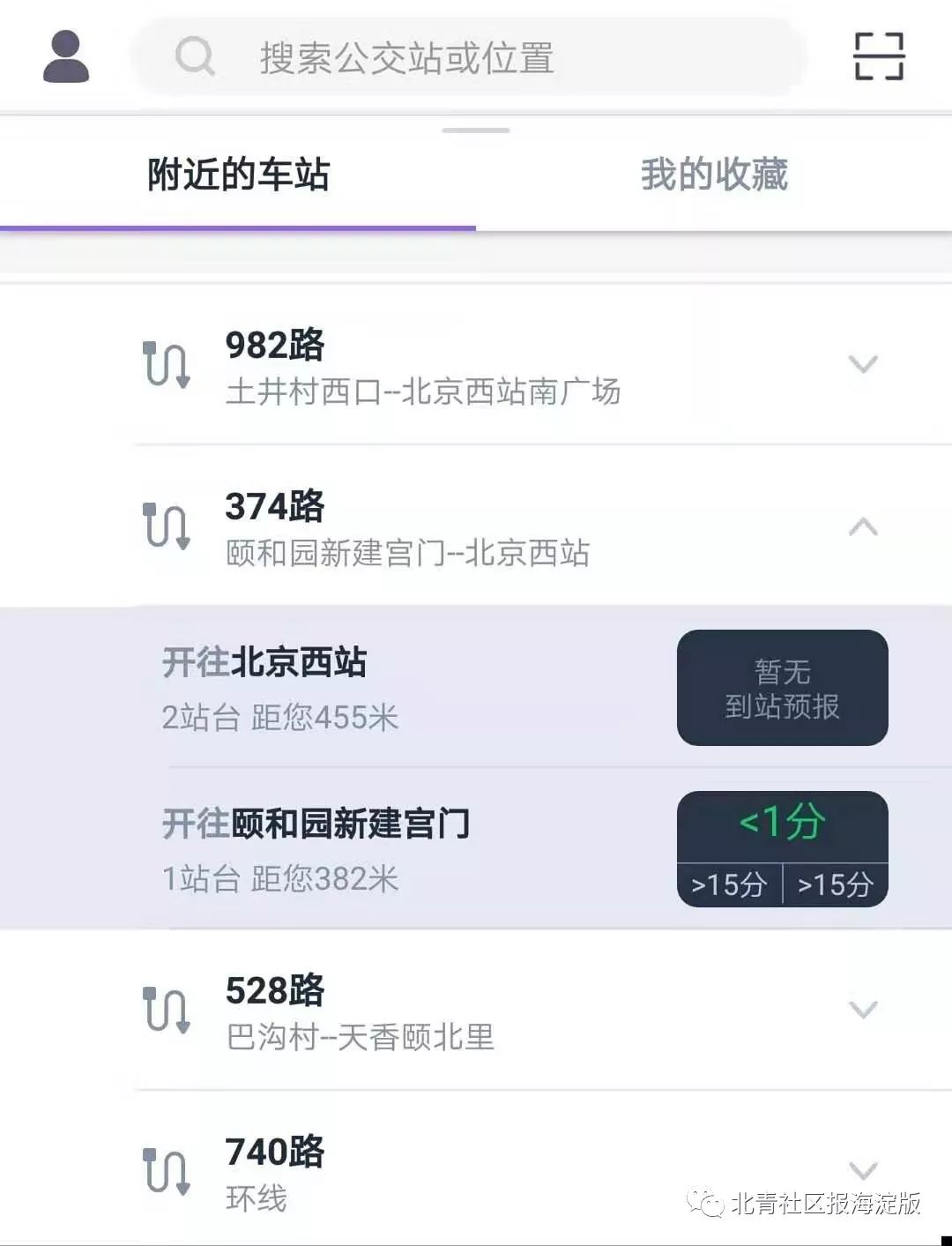952x1246 pixels.
Task: Click the route icon beside 374路
Action: point(167,527)
